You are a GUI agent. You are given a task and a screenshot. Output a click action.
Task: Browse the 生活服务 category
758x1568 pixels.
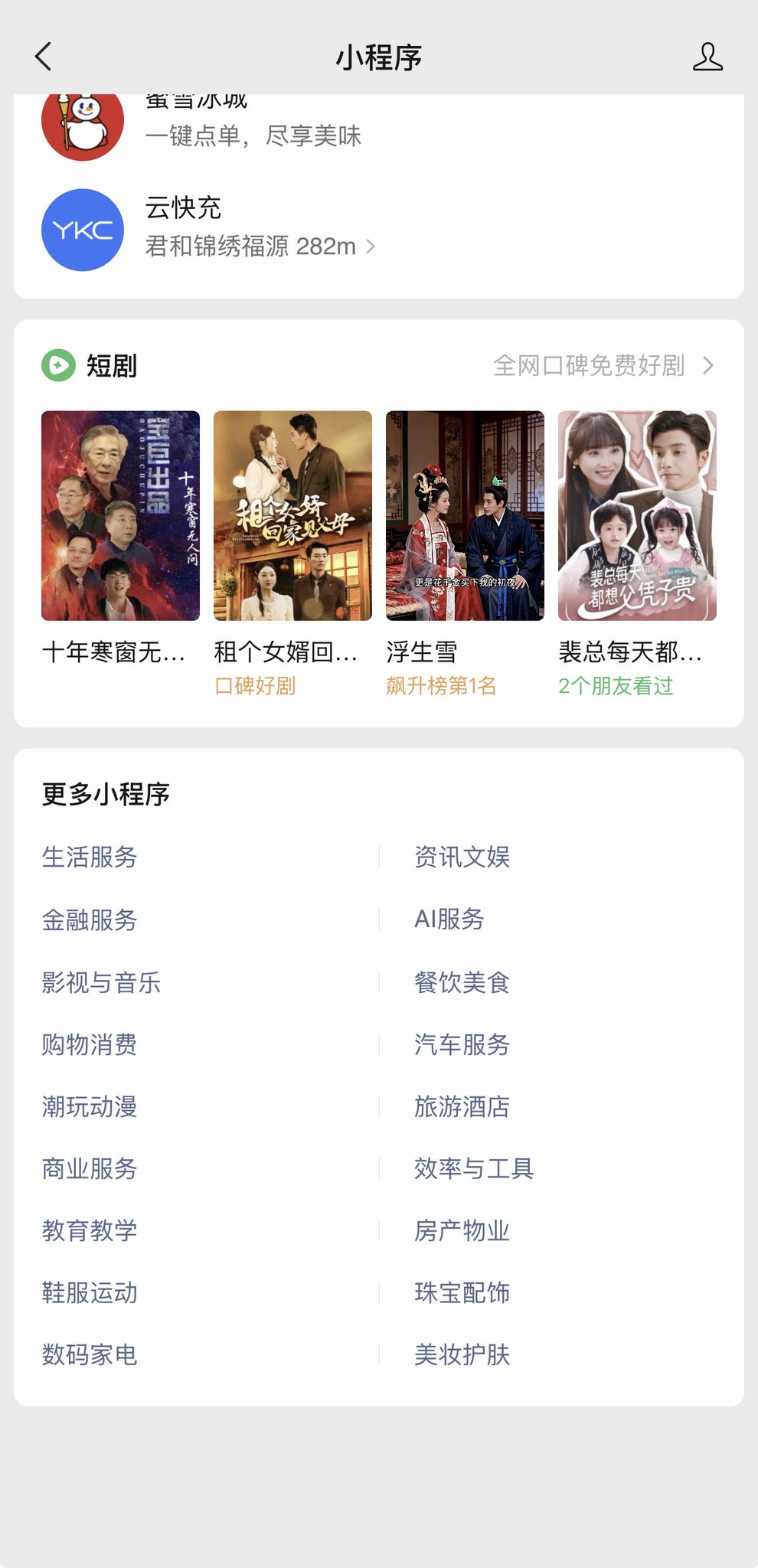(x=90, y=857)
